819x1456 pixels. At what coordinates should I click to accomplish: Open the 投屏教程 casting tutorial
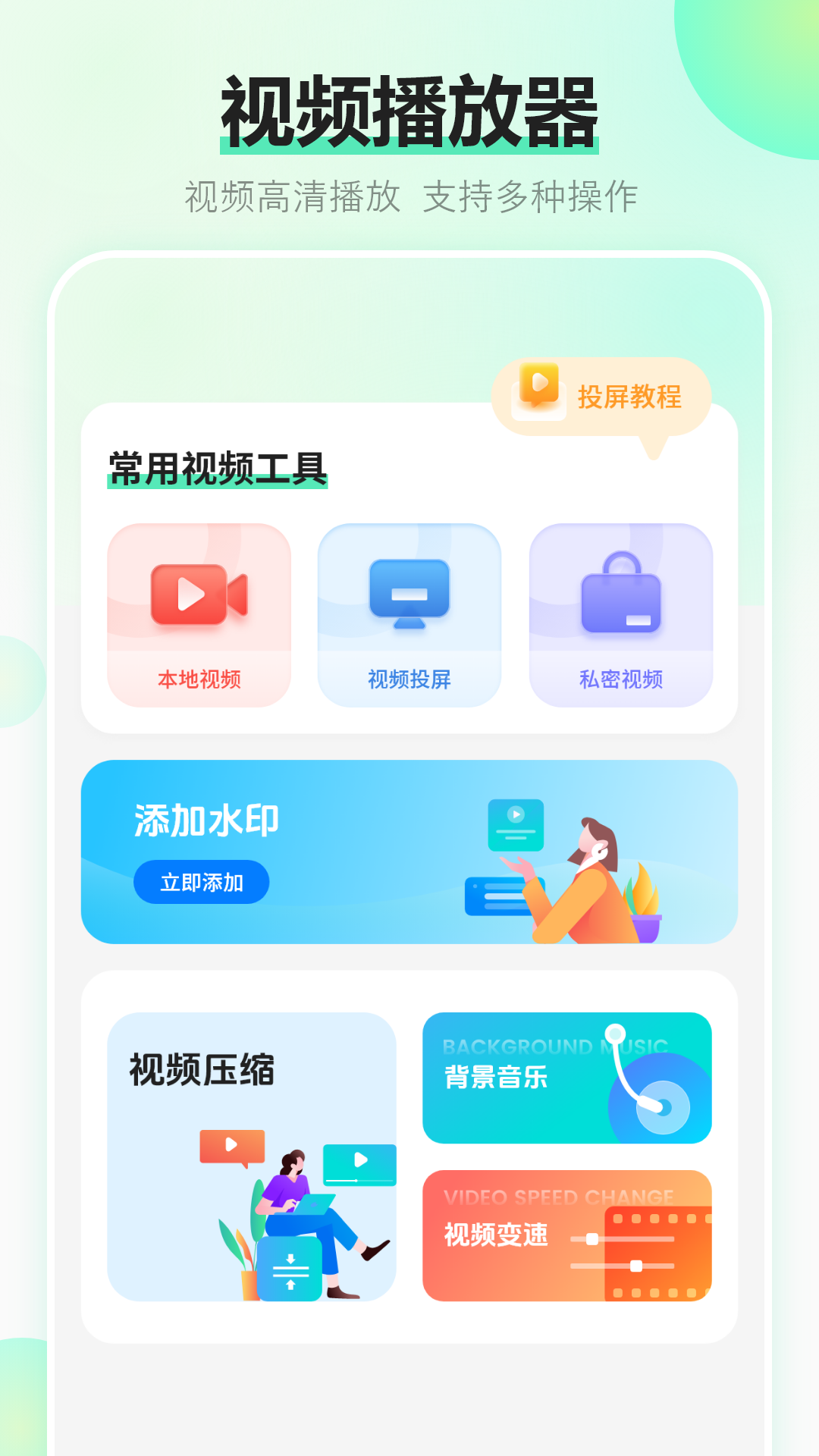(x=635, y=394)
